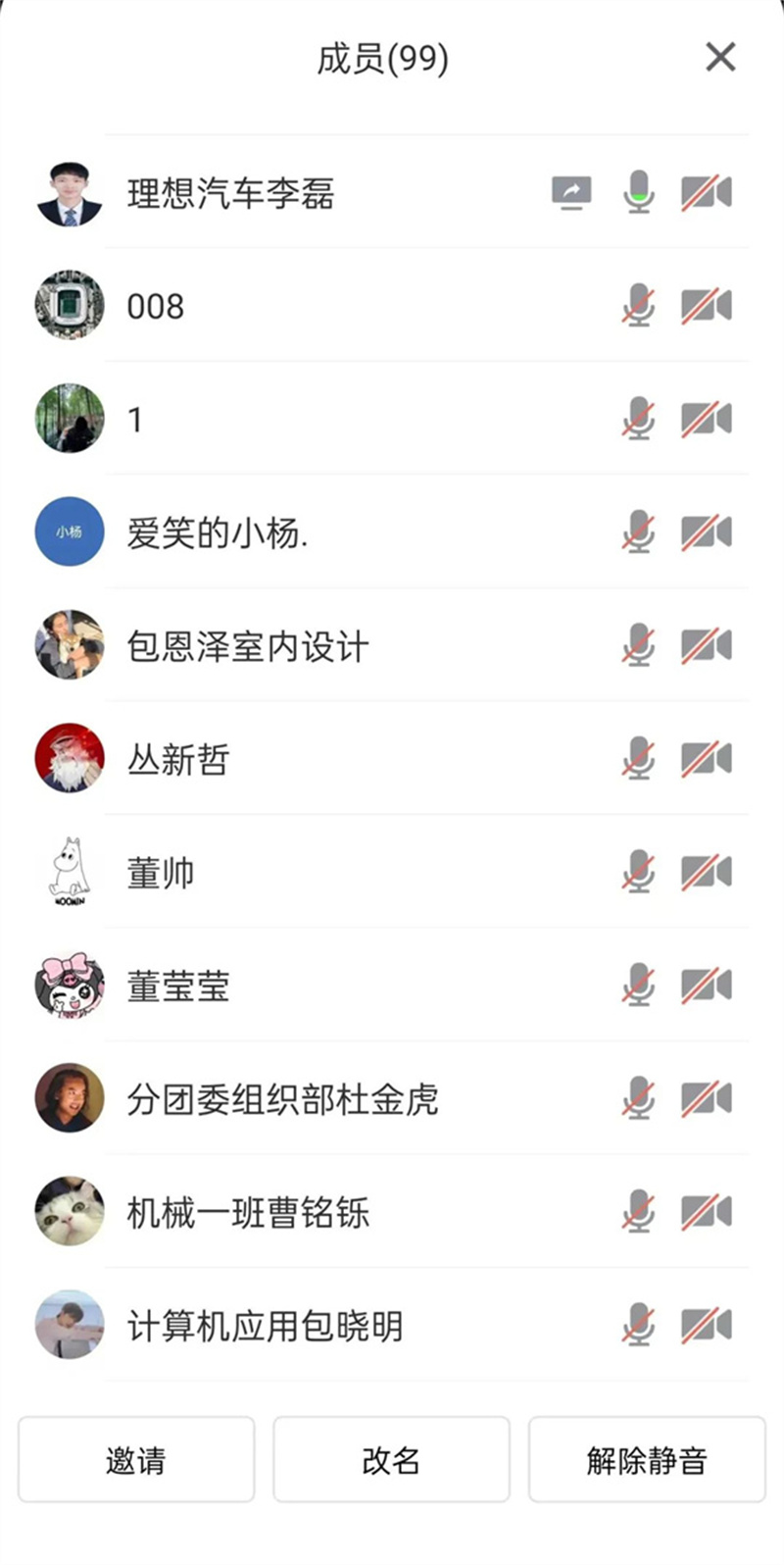Tap the microphone icon for 理想汽车李磊
784x1565 pixels.
639,192
